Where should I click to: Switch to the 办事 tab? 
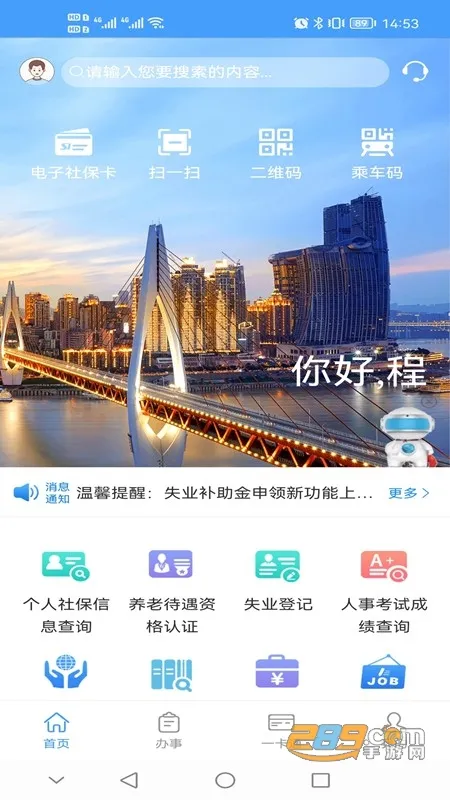click(x=169, y=731)
